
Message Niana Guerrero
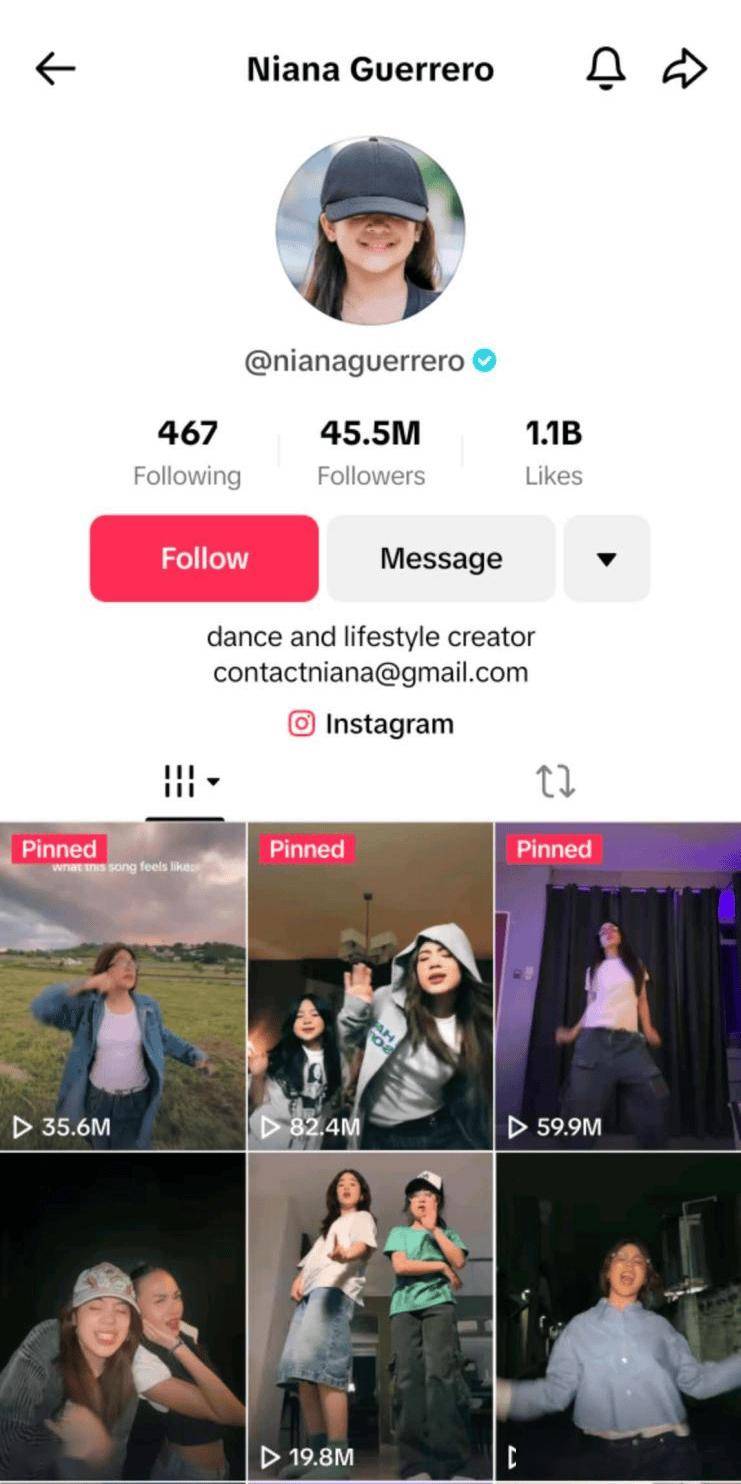point(441,558)
